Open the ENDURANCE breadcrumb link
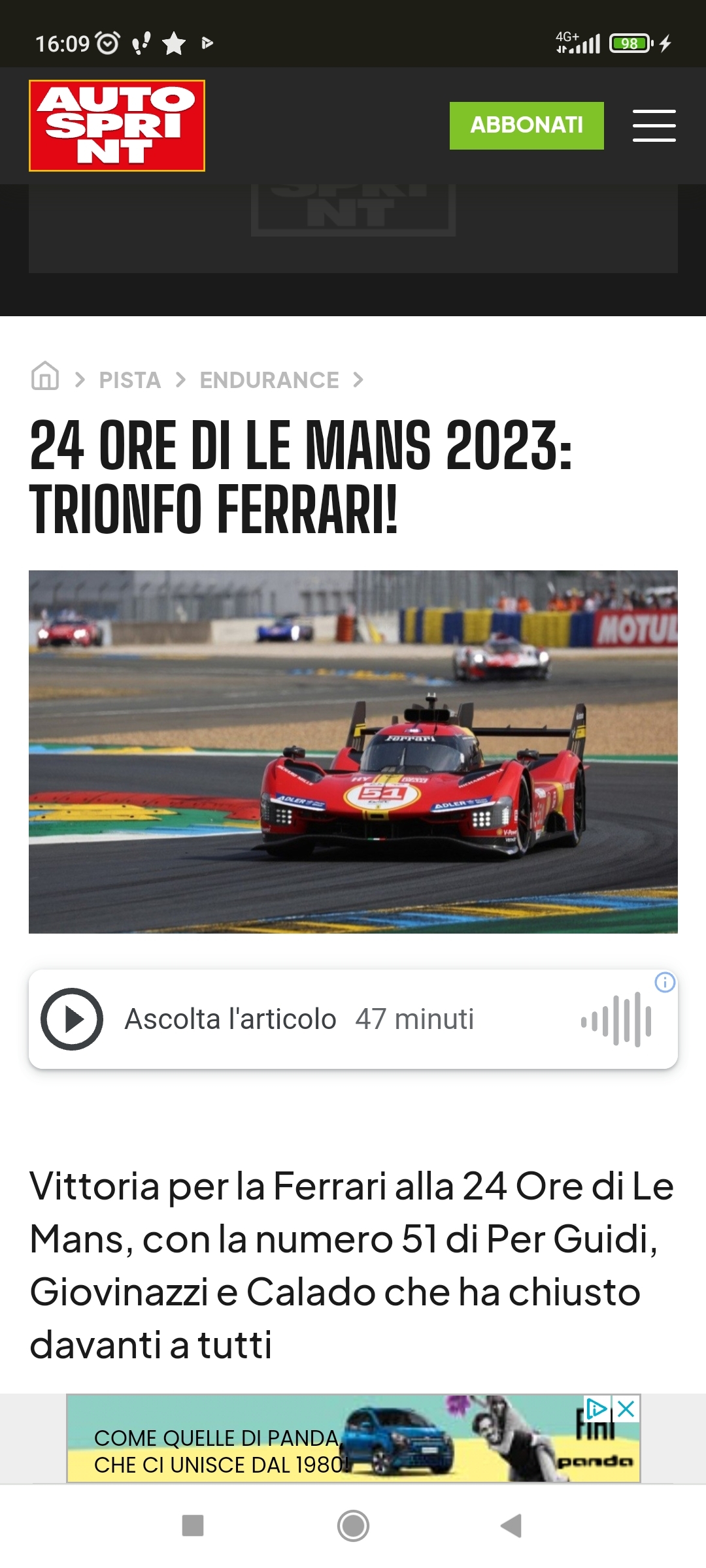The width and height of the screenshot is (706, 1568). pyautogui.click(x=269, y=380)
